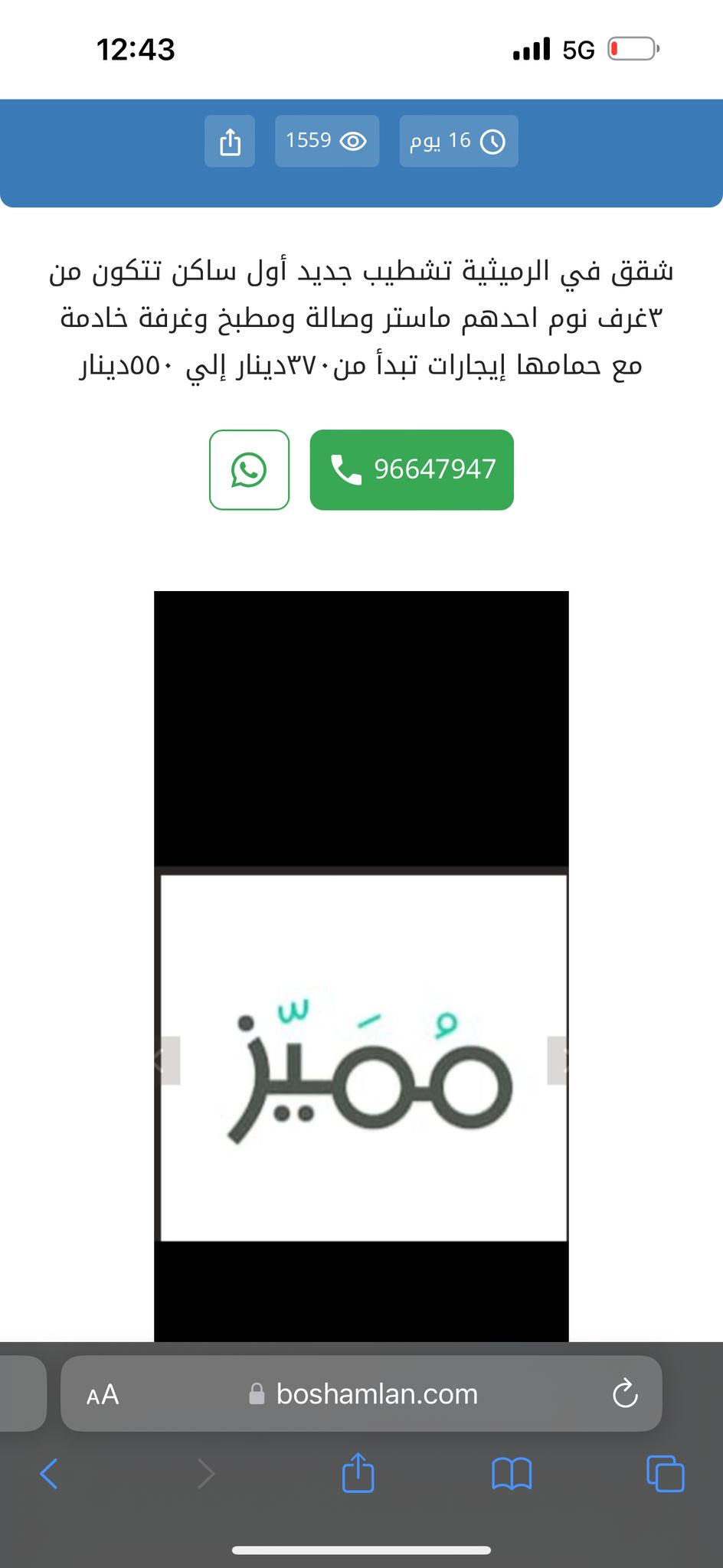723x1568 pixels.
Task: Open Safari bookmarks
Action: coord(512,1473)
